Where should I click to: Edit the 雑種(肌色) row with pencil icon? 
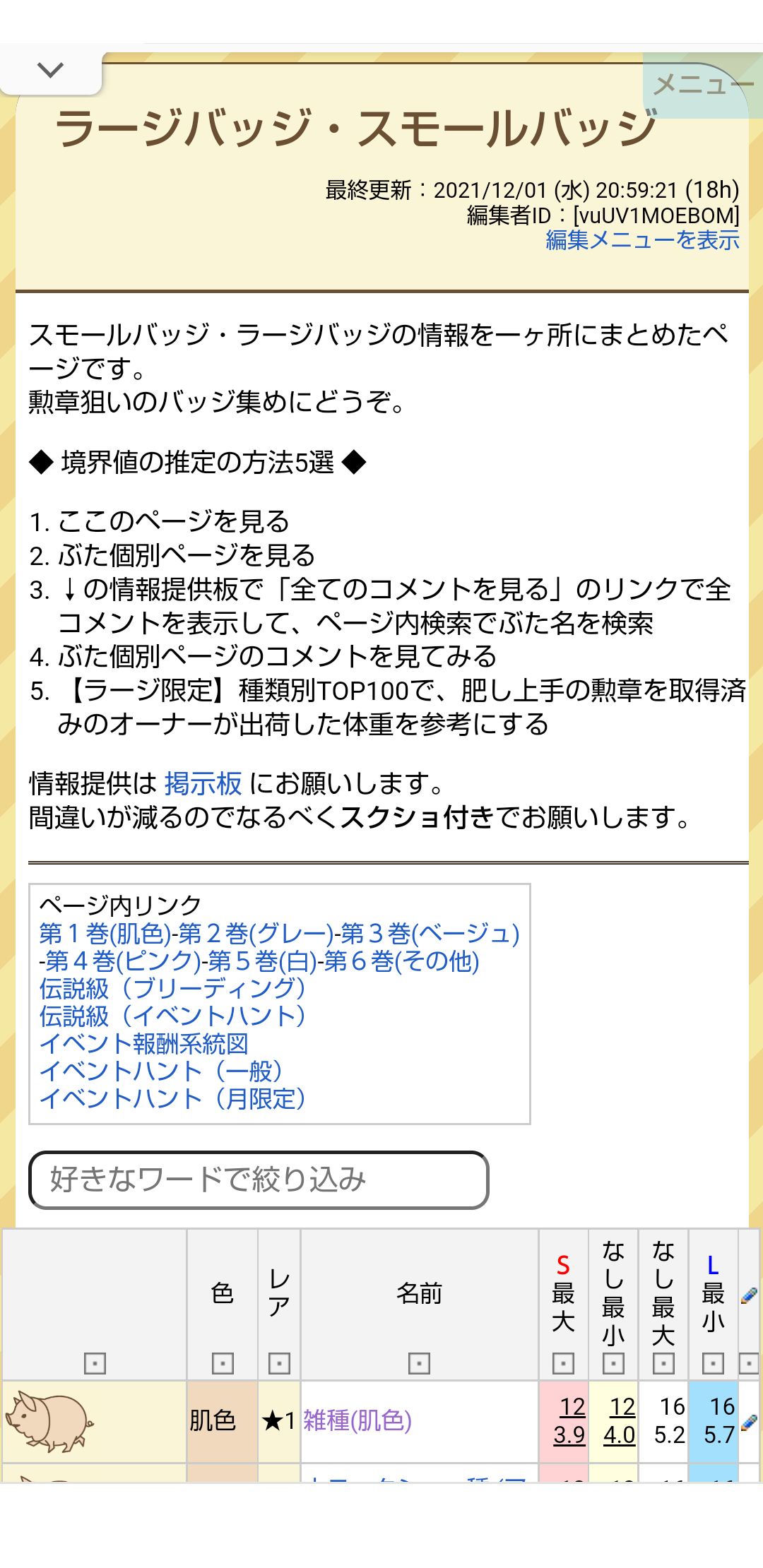tap(749, 1421)
